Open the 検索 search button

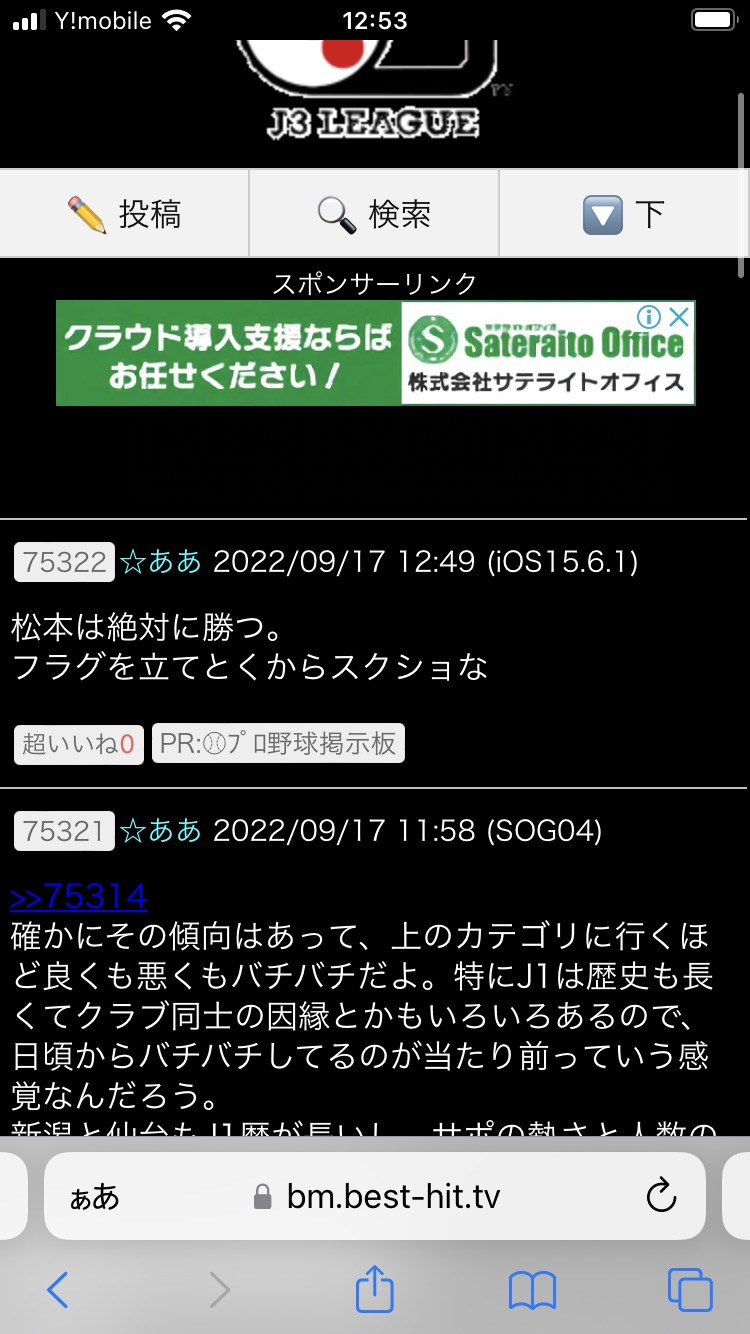[x=374, y=214]
